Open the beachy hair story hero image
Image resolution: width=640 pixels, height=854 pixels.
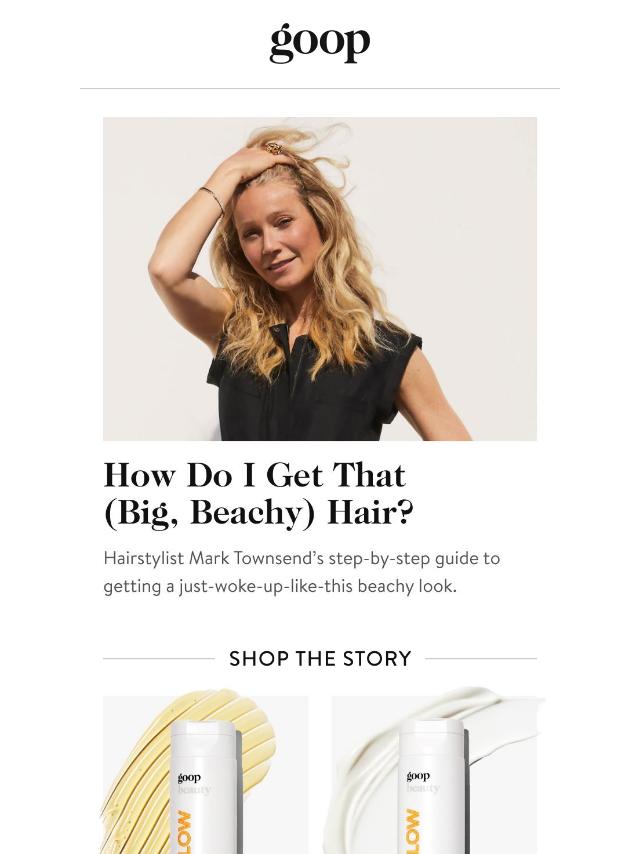[320, 279]
